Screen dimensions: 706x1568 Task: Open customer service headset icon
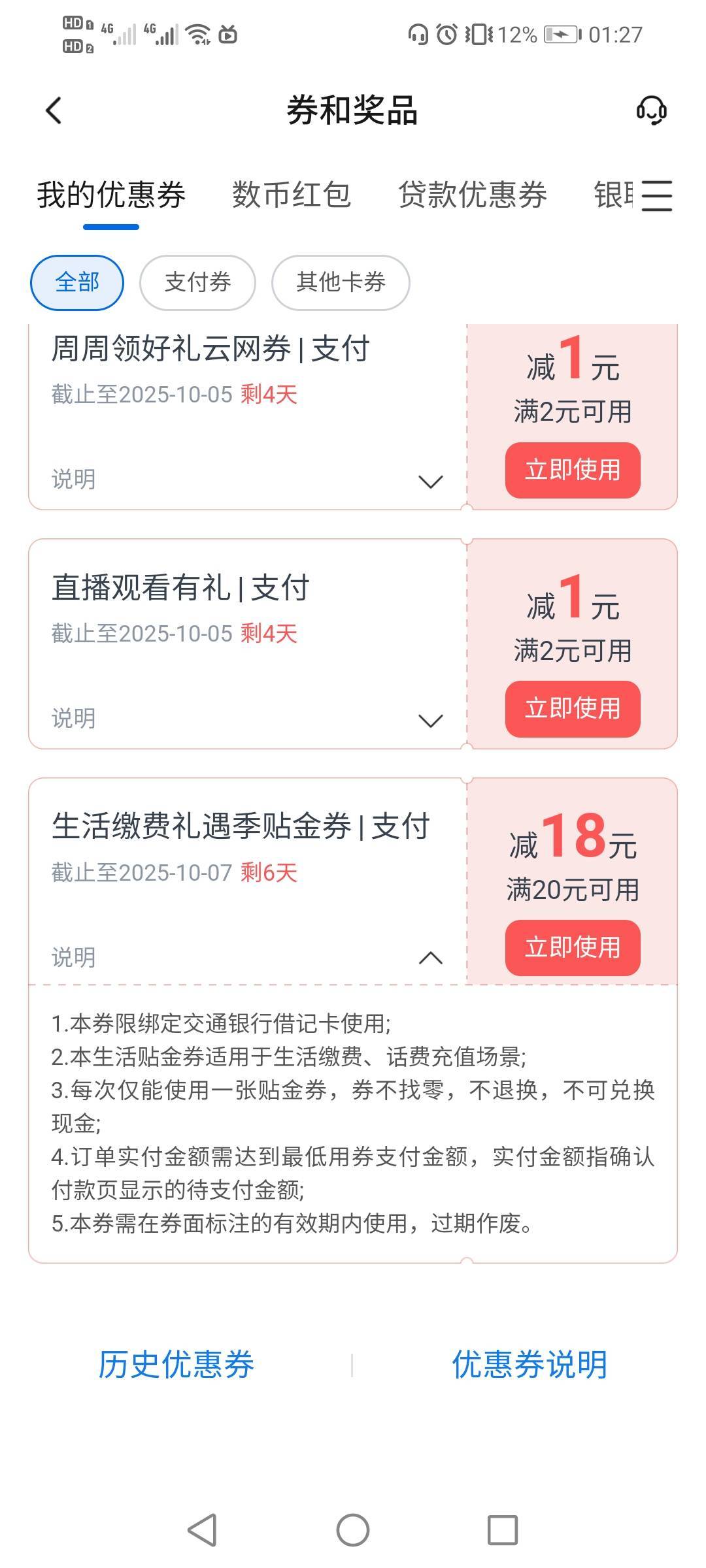click(x=651, y=110)
